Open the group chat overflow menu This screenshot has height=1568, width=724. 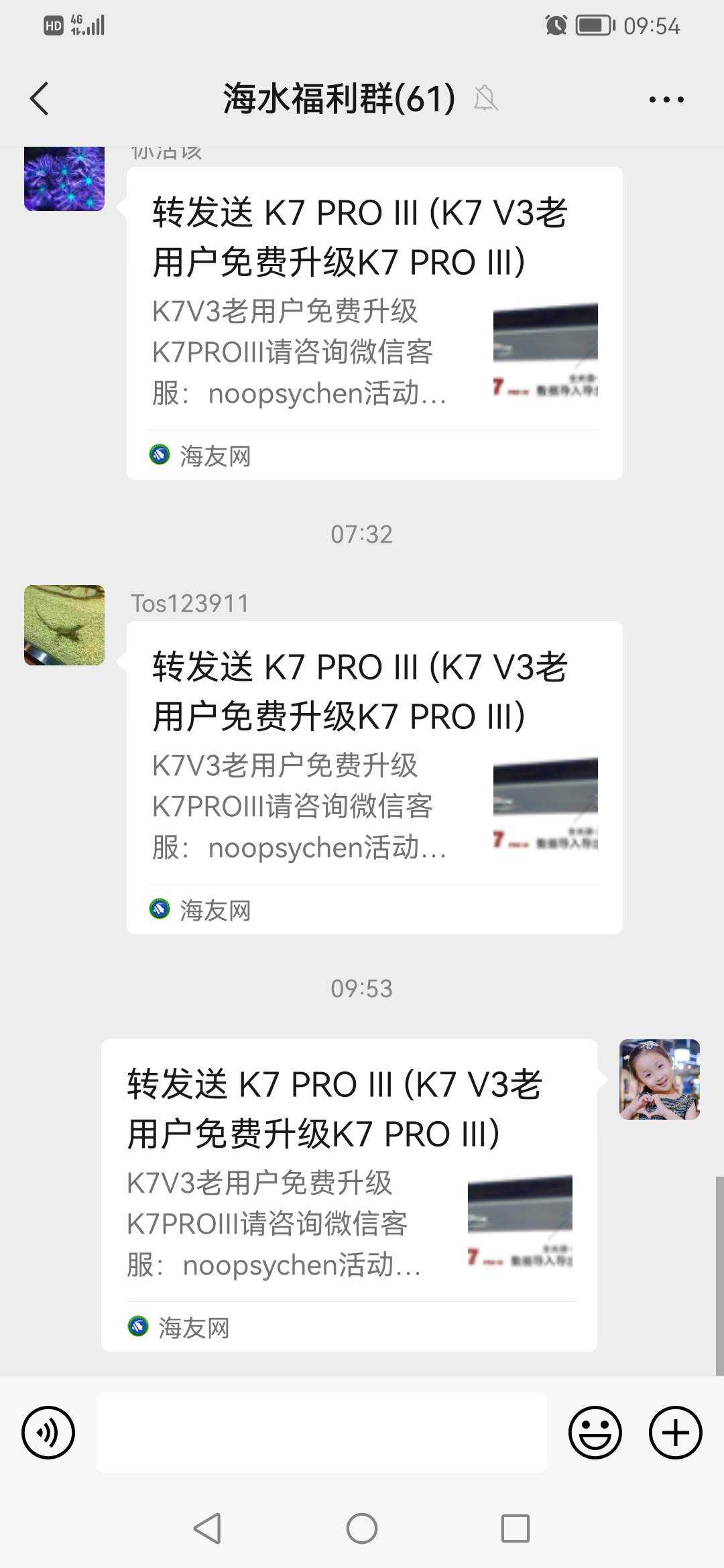666,99
